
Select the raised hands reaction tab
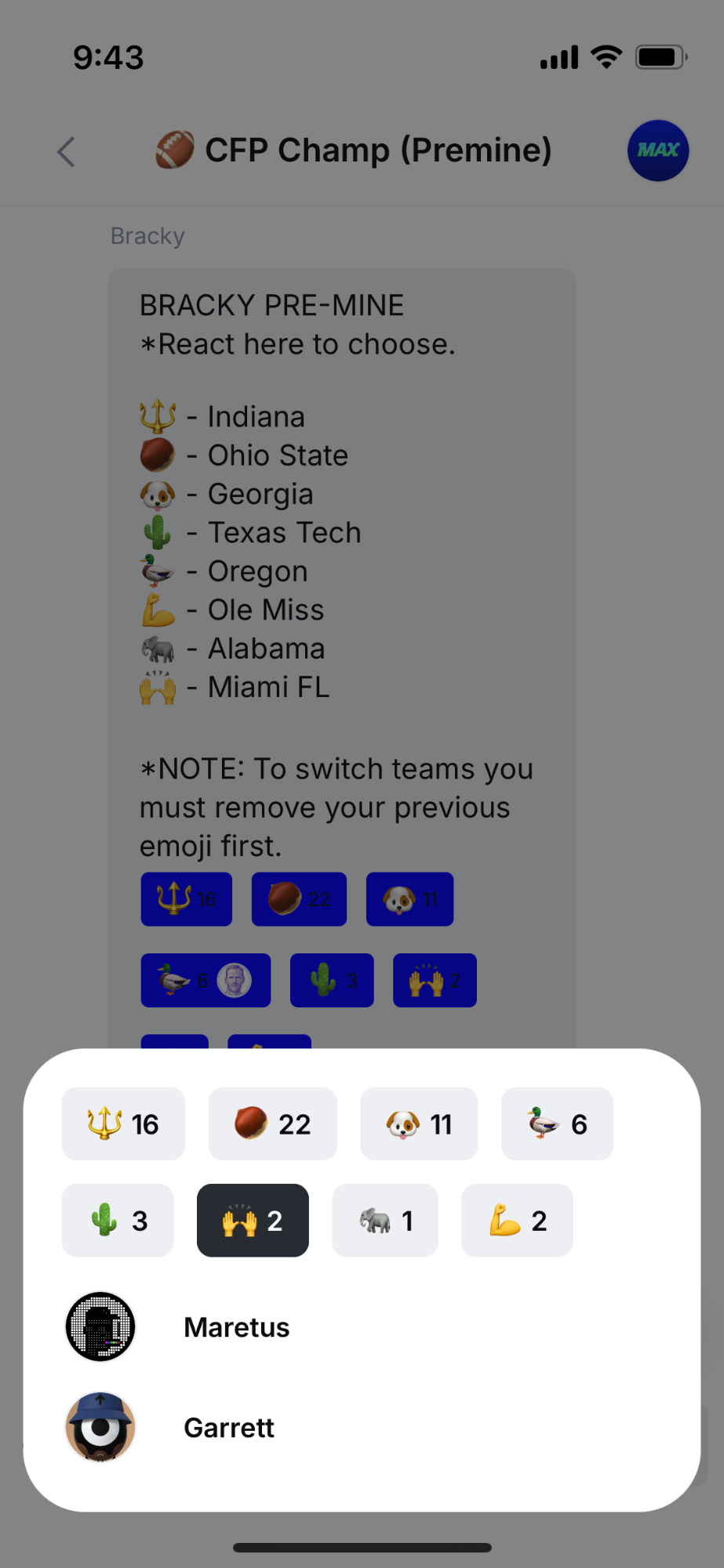pos(253,1220)
